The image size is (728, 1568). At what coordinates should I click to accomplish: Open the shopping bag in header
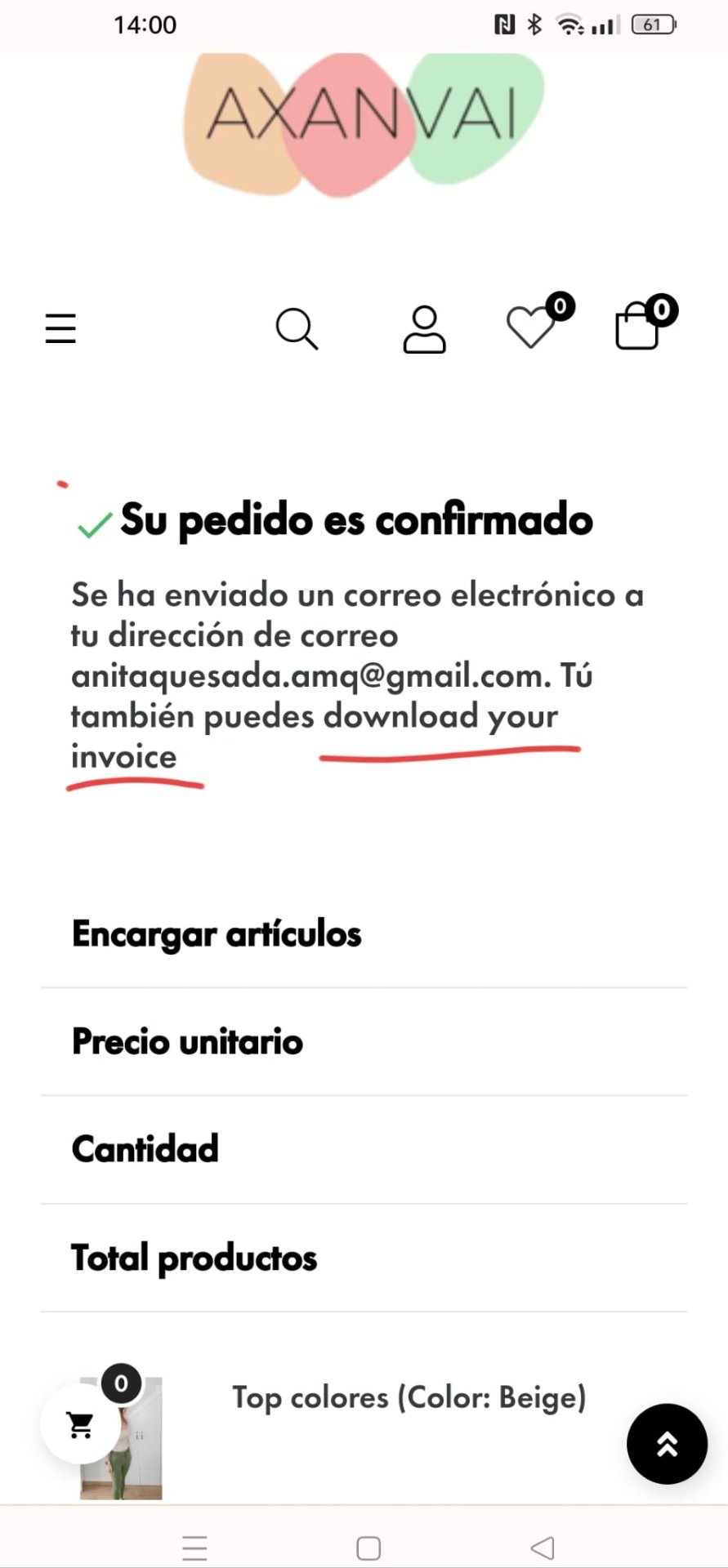(x=638, y=326)
